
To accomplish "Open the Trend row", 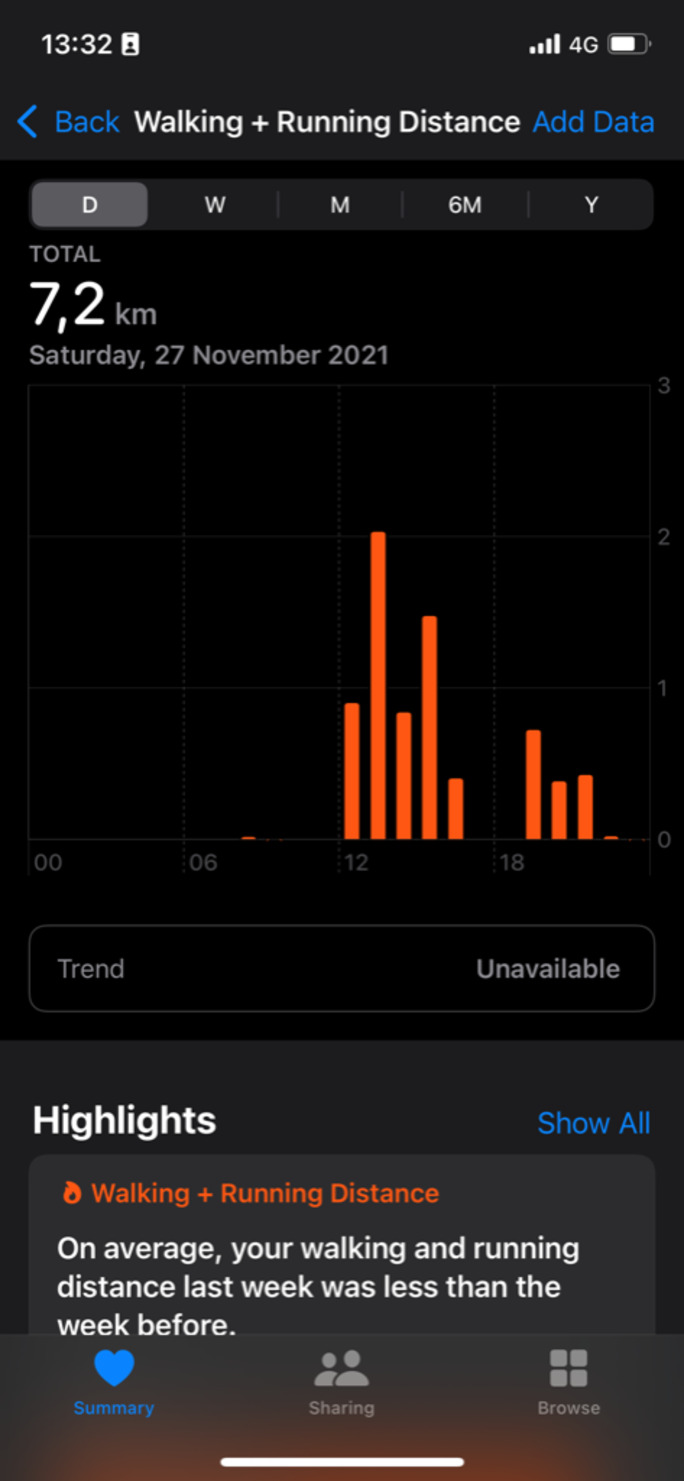I will click(x=341, y=969).
